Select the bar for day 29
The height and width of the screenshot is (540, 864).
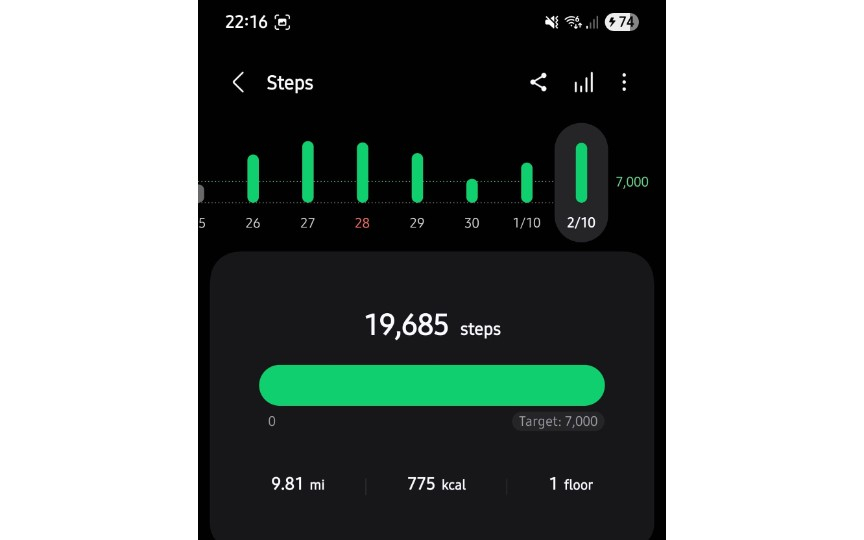417,178
